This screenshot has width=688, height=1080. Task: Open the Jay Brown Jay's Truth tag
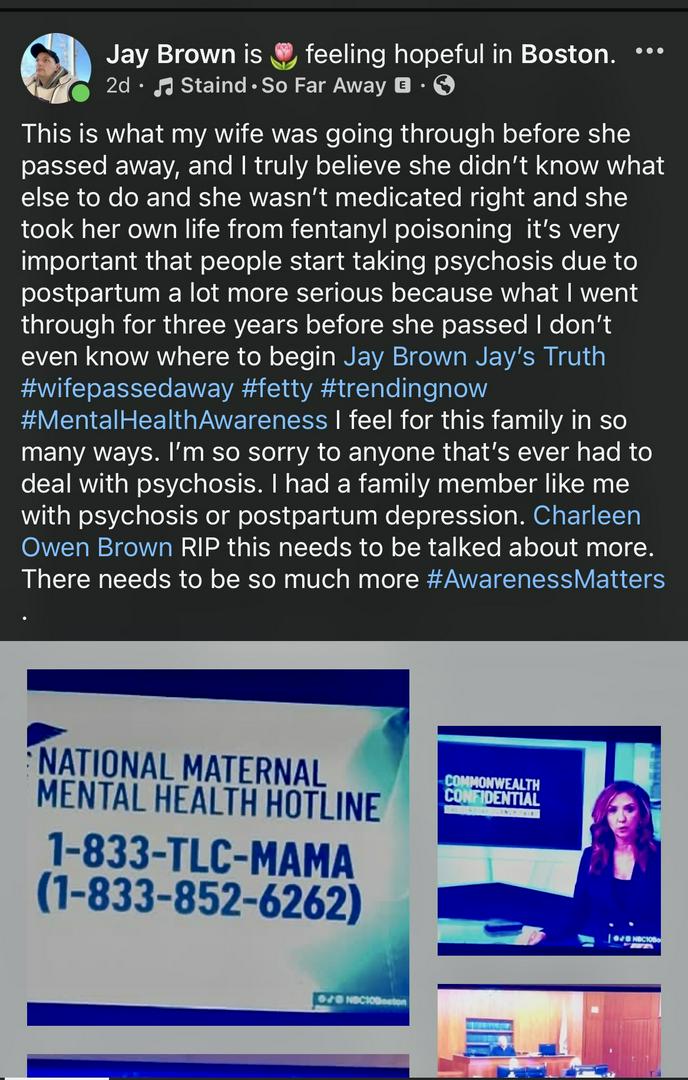pos(474,357)
